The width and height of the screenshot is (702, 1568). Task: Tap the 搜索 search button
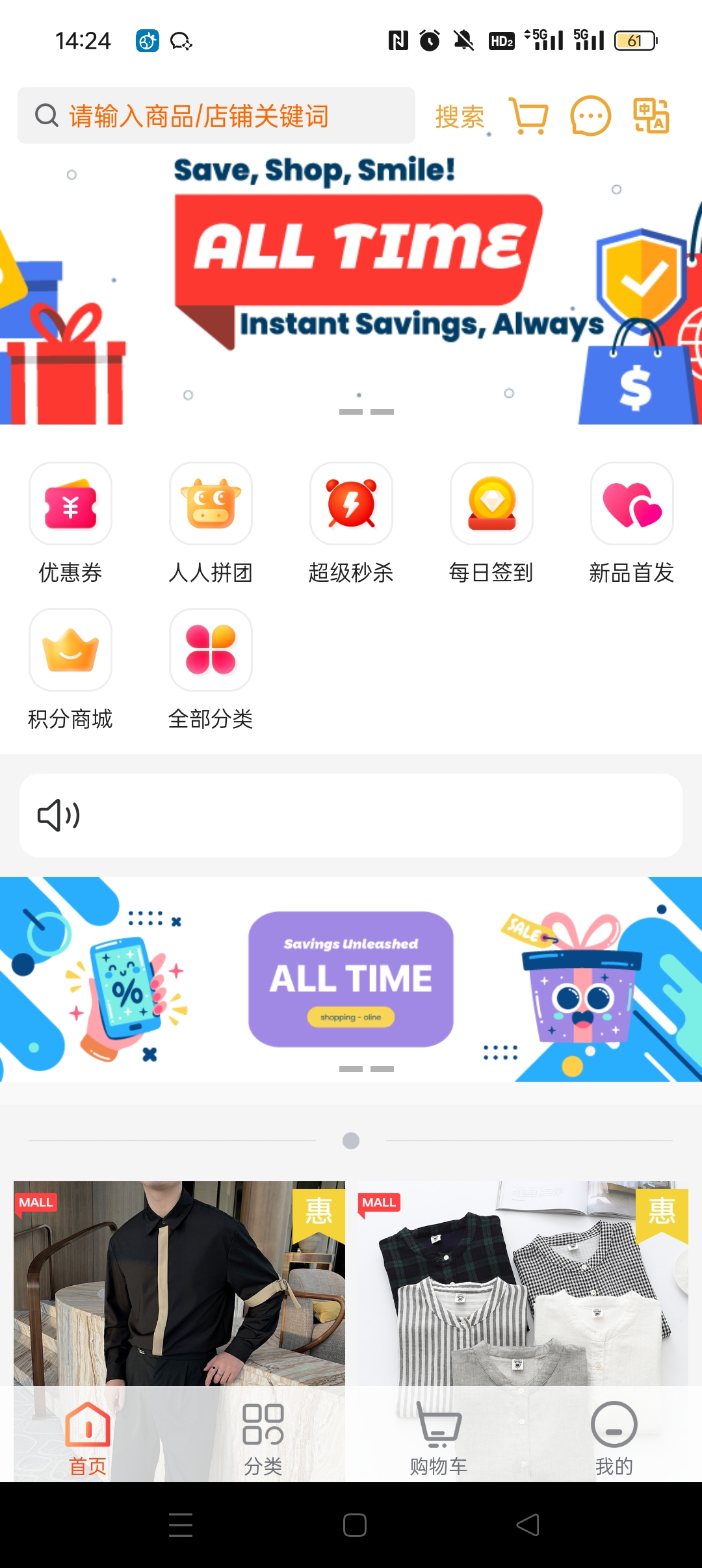(460, 117)
